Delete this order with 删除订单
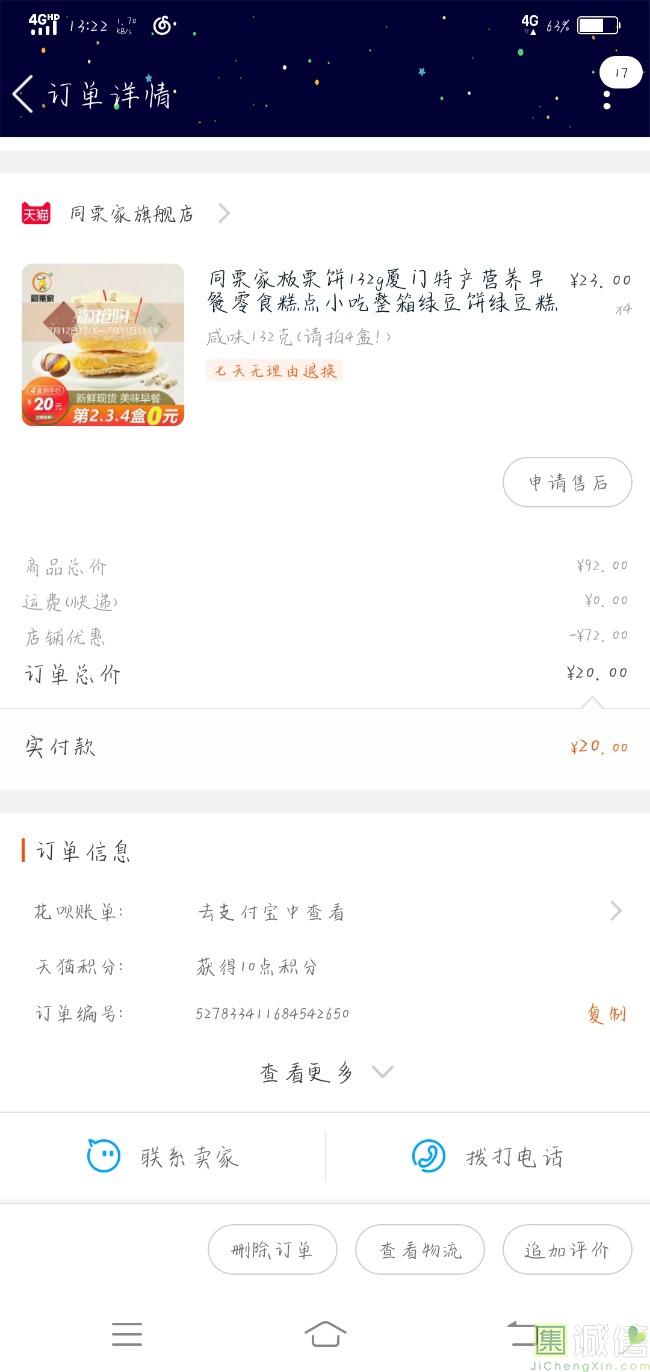Image resolution: width=650 pixels, height=1372 pixels. tap(272, 1250)
